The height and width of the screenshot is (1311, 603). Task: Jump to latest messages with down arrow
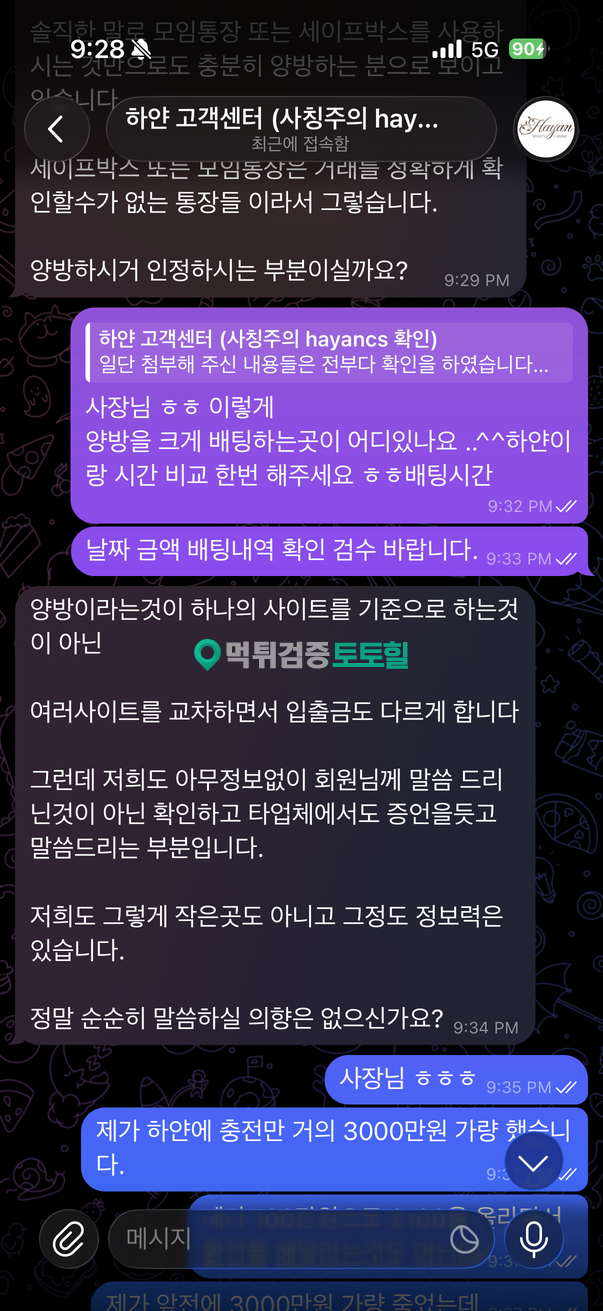(534, 1161)
